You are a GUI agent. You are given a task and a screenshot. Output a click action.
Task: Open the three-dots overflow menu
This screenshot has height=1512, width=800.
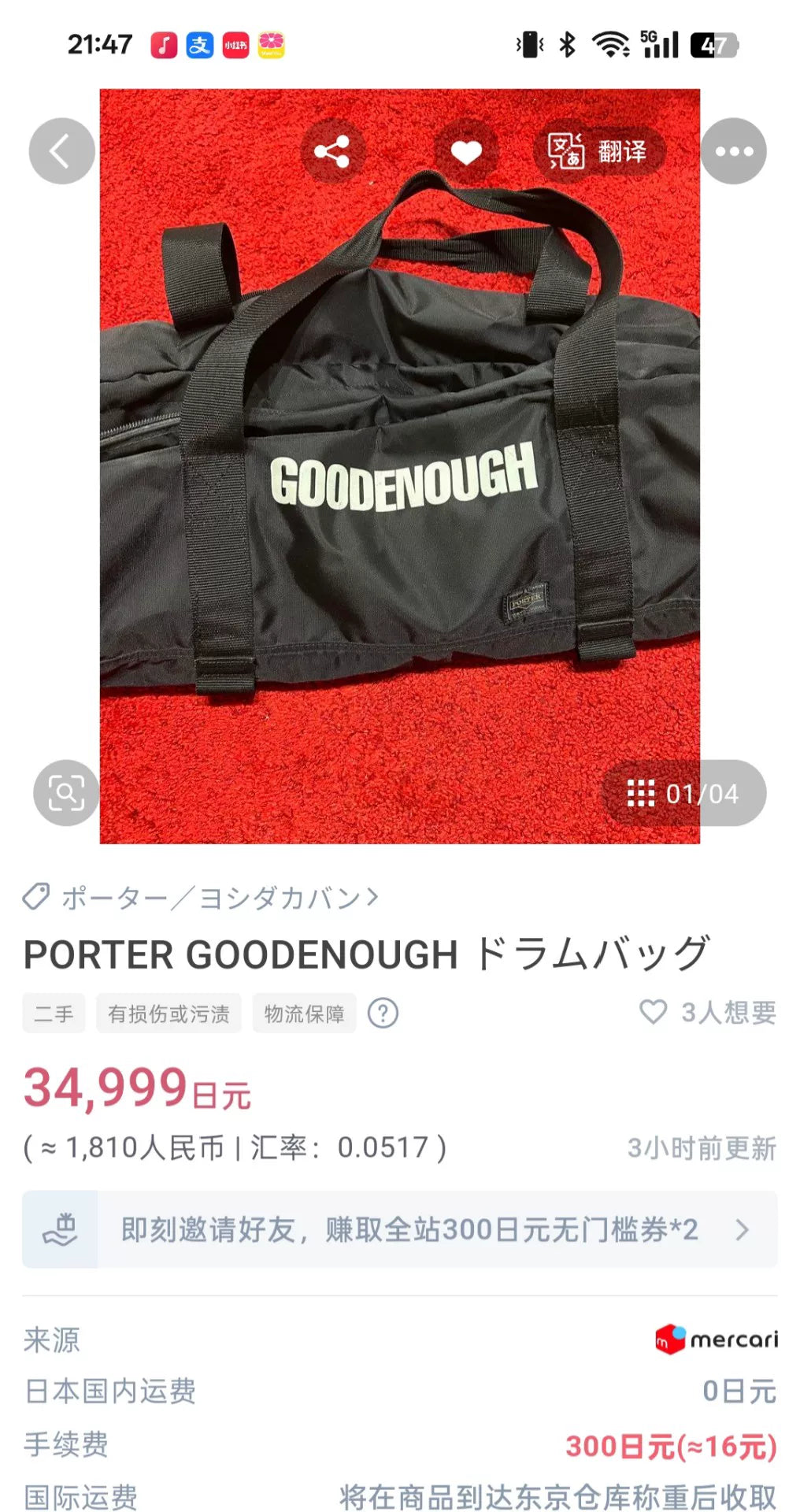[x=733, y=151]
